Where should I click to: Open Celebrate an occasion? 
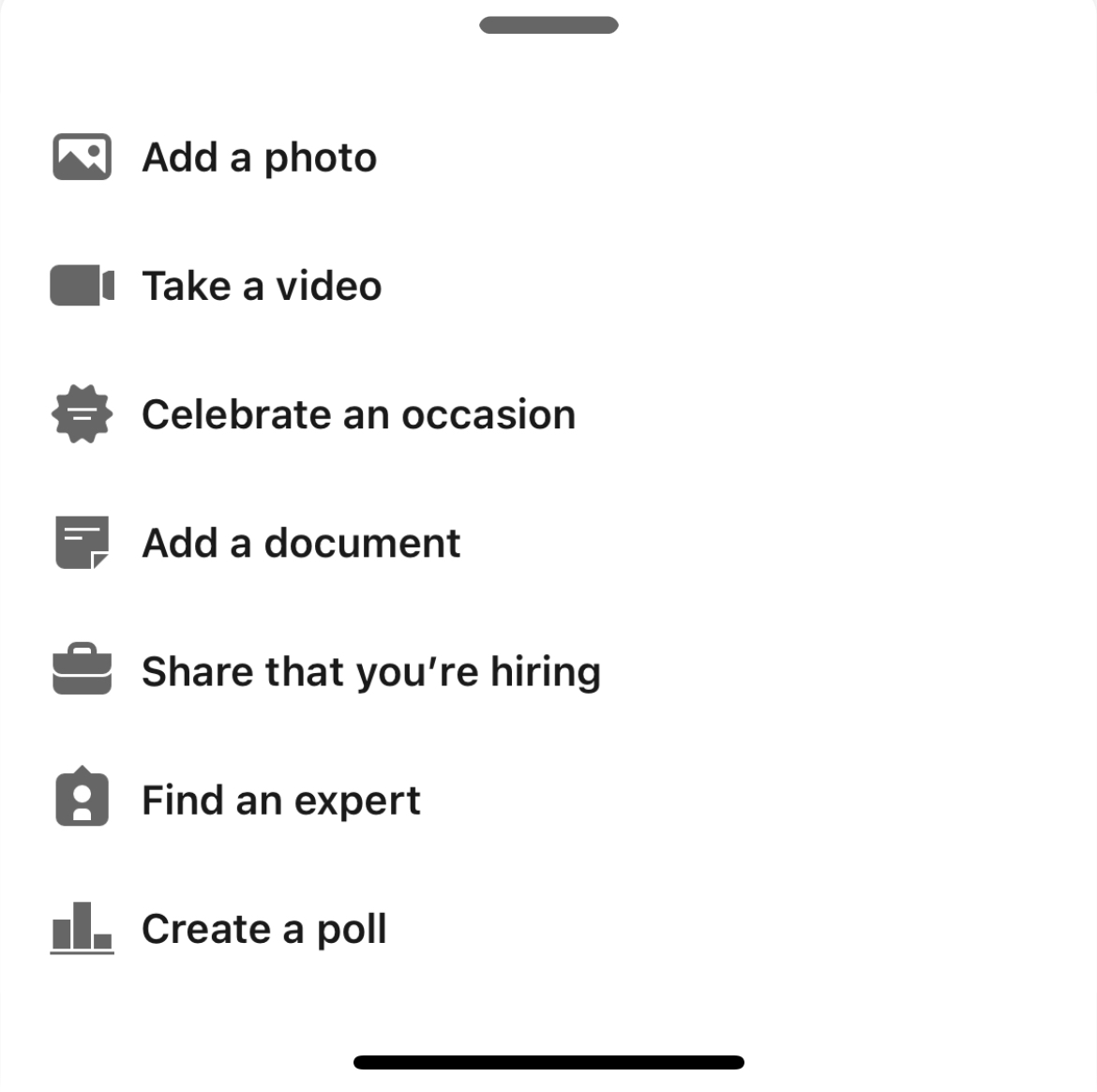pyautogui.click(x=357, y=414)
